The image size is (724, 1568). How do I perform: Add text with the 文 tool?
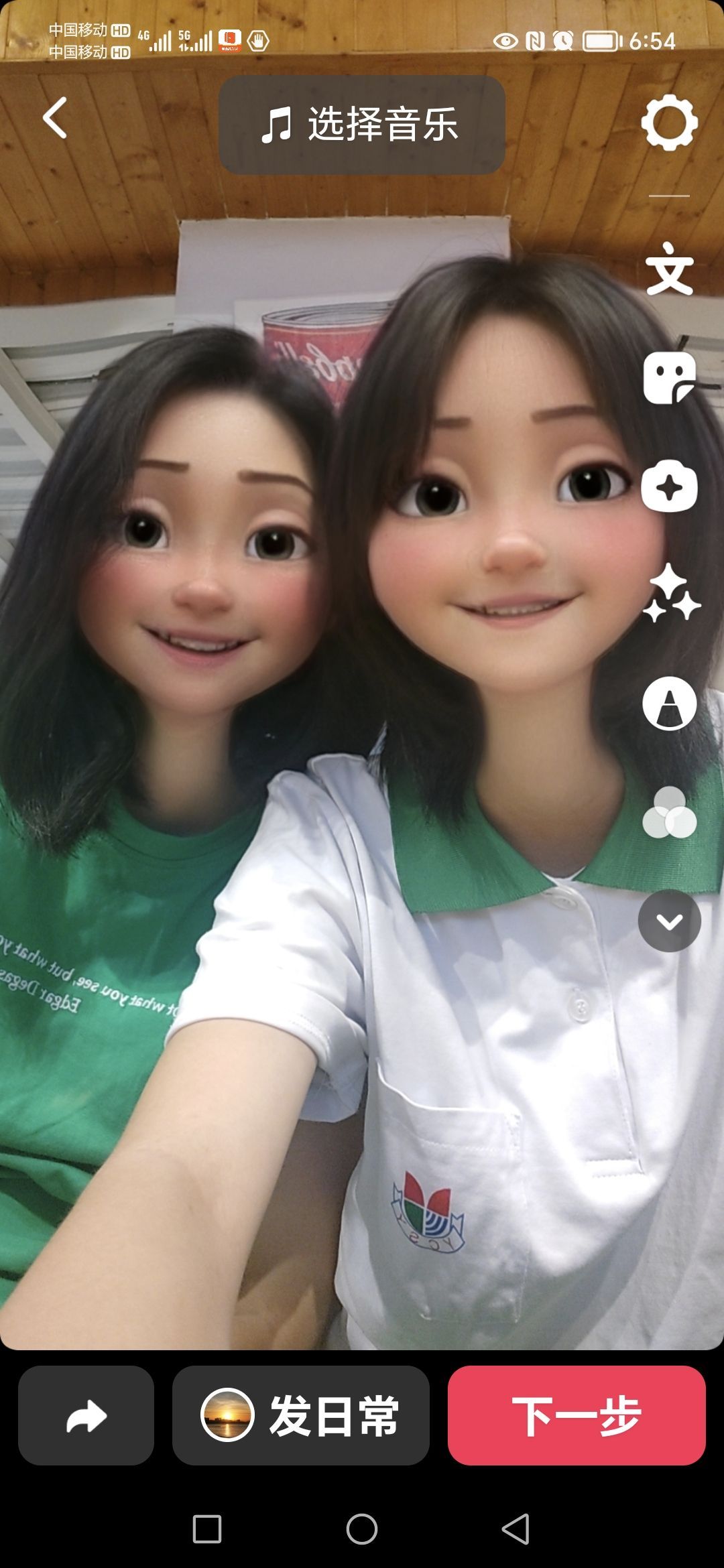click(x=669, y=269)
